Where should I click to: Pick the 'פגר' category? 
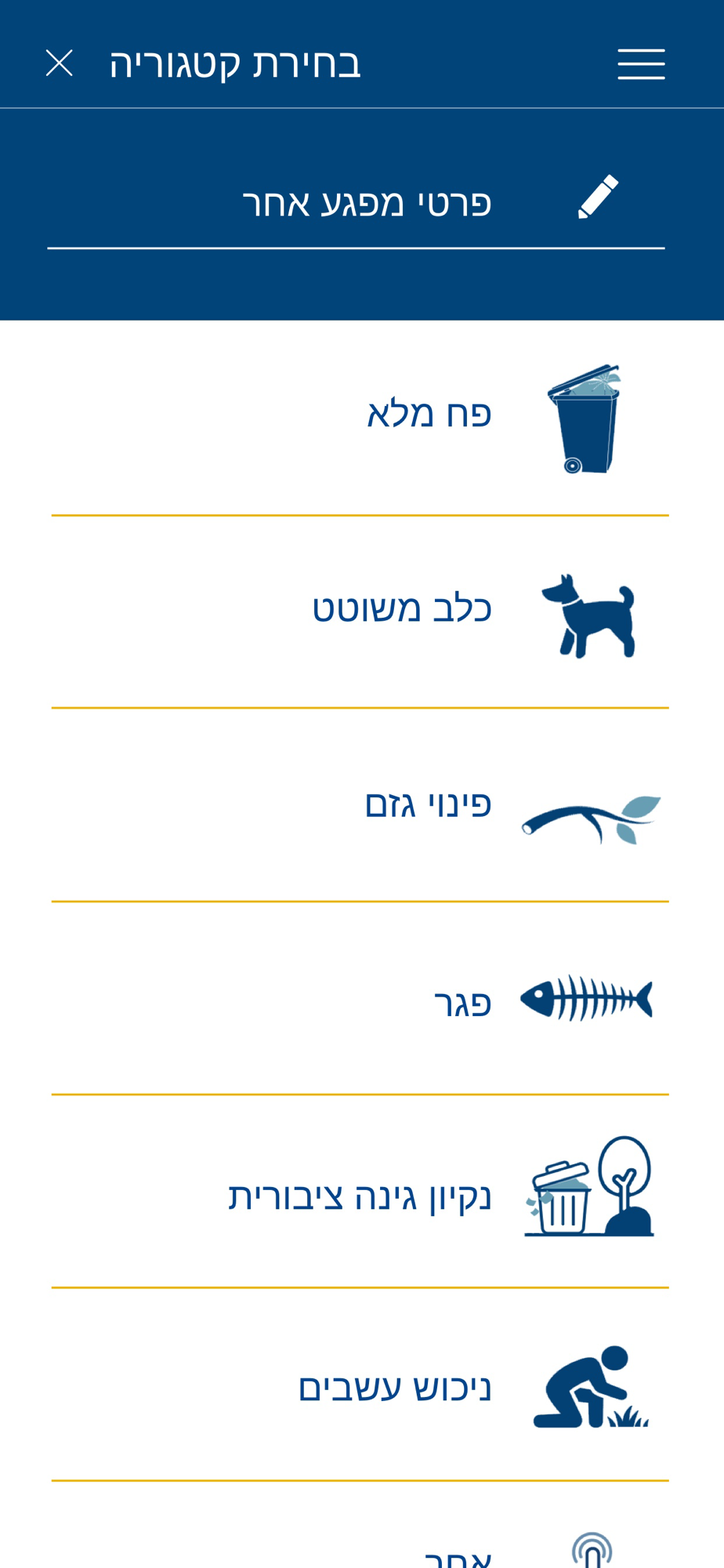tap(360, 999)
